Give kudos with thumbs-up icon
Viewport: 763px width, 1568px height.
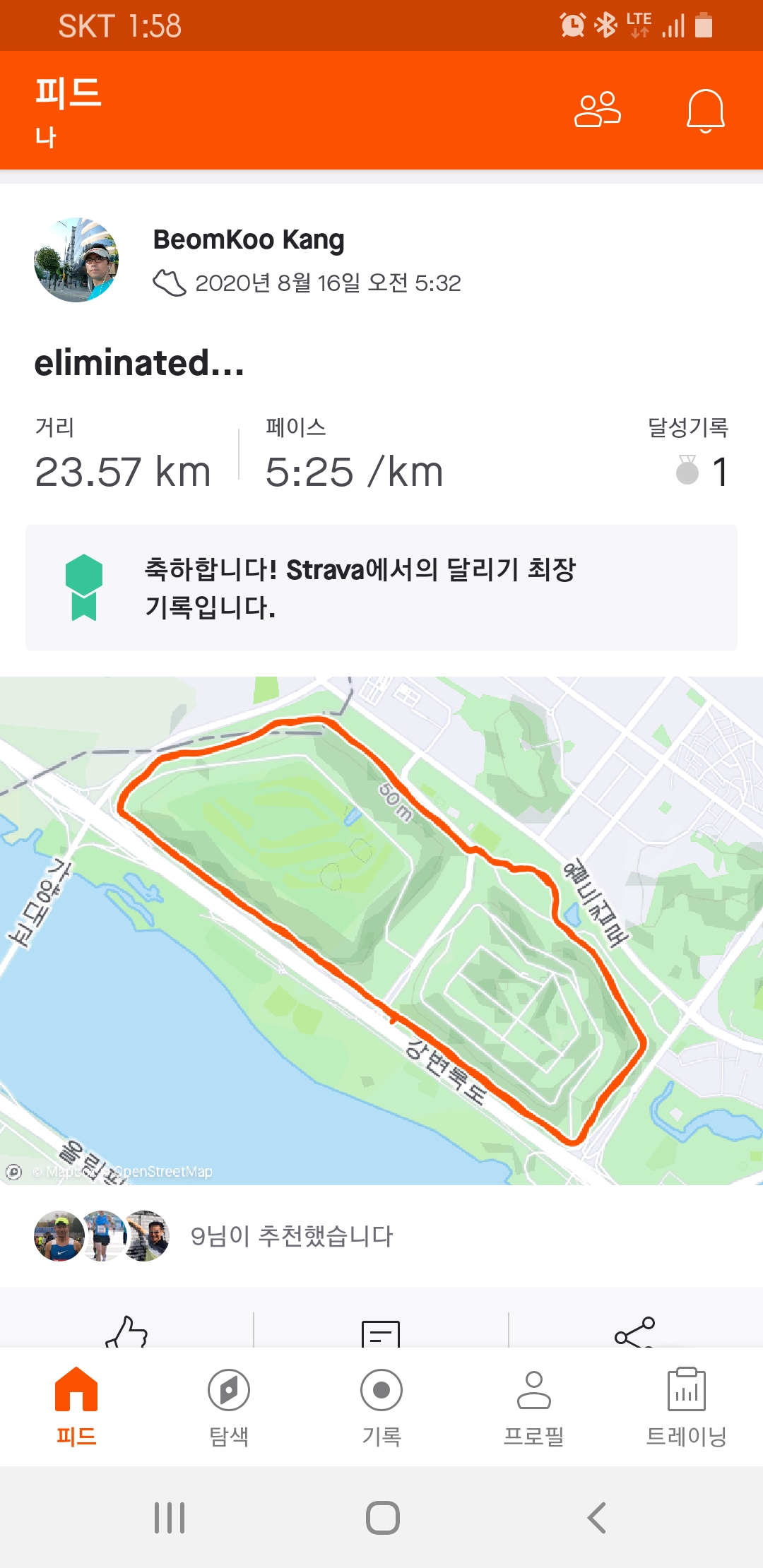click(127, 1331)
